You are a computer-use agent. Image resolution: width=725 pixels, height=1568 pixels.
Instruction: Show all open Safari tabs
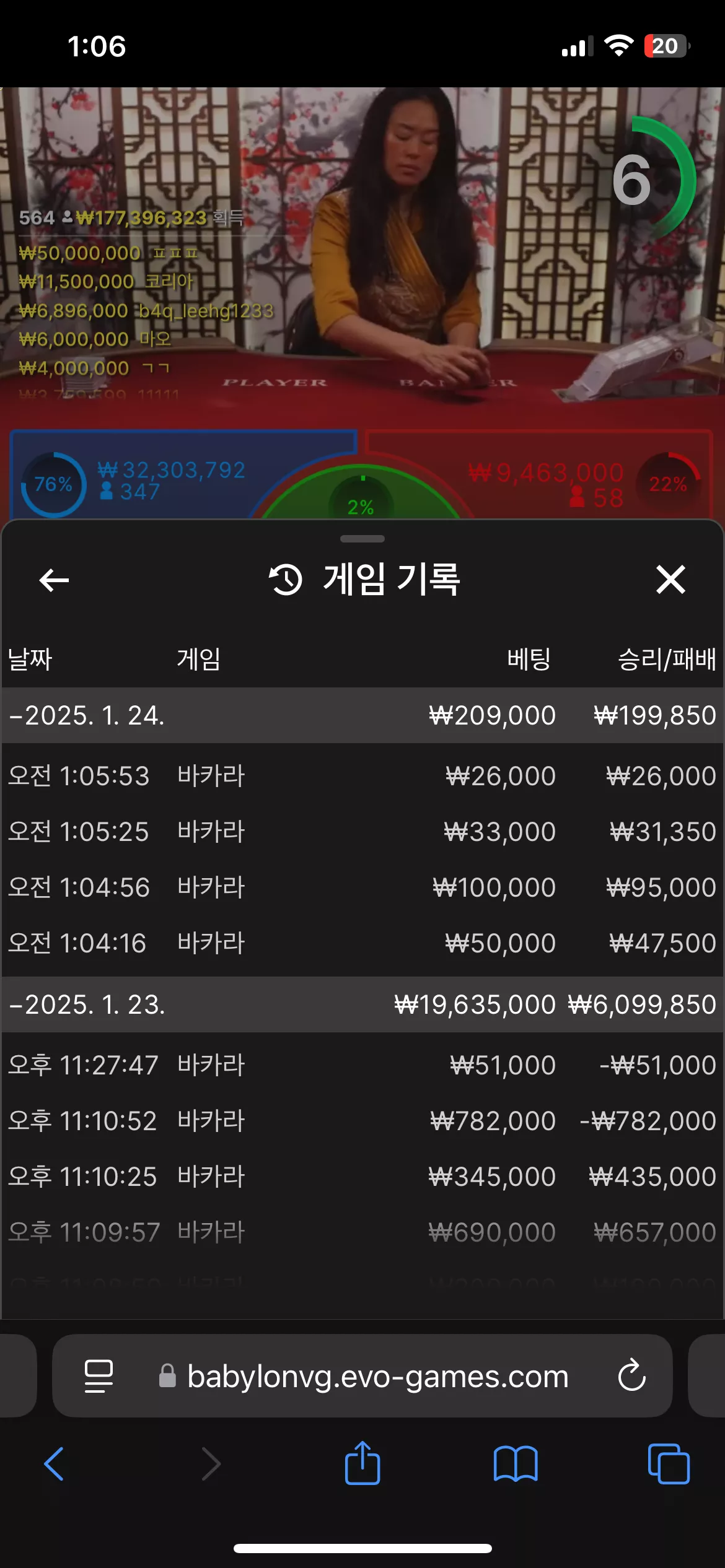[x=669, y=1464]
